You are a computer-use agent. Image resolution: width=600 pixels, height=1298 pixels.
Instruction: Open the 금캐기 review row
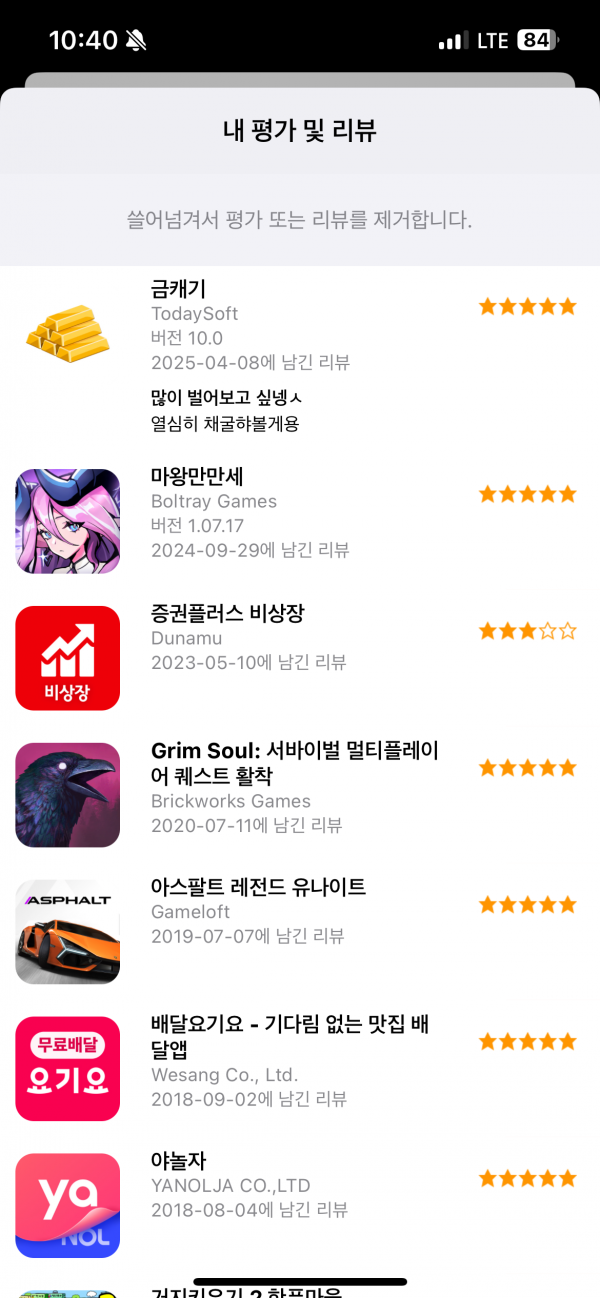(300, 358)
